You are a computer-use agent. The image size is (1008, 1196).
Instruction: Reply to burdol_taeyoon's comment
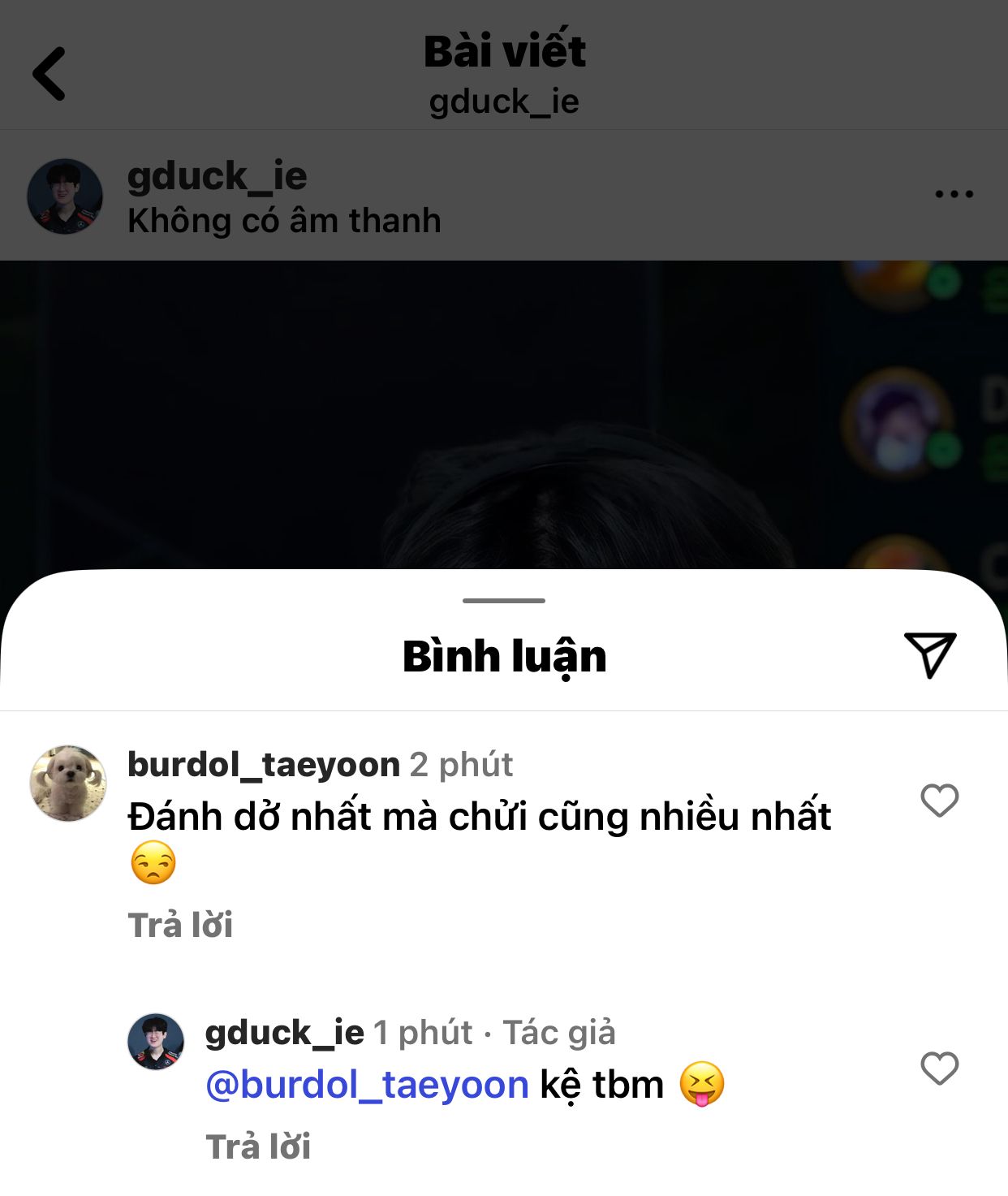[x=180, y=925]
